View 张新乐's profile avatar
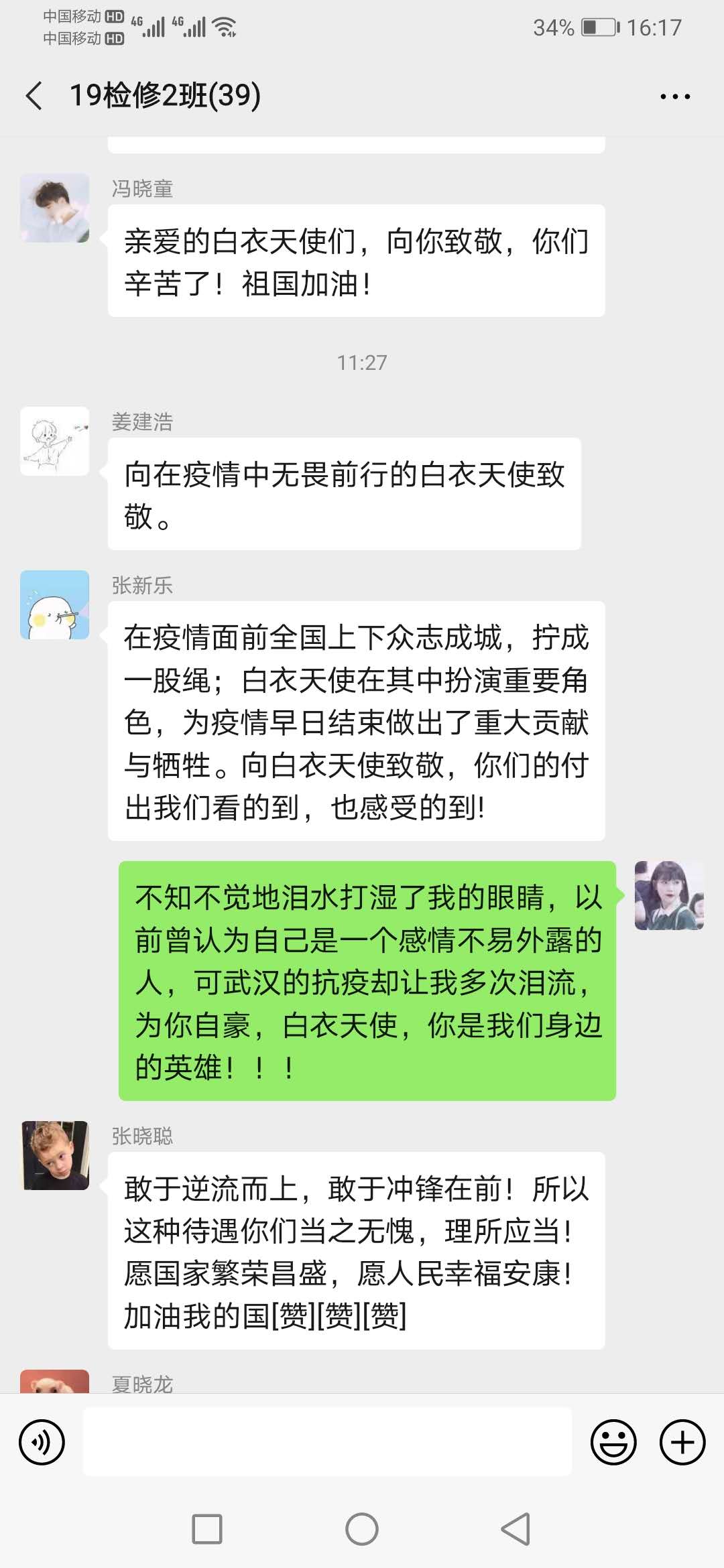 (x=55, y=604)
